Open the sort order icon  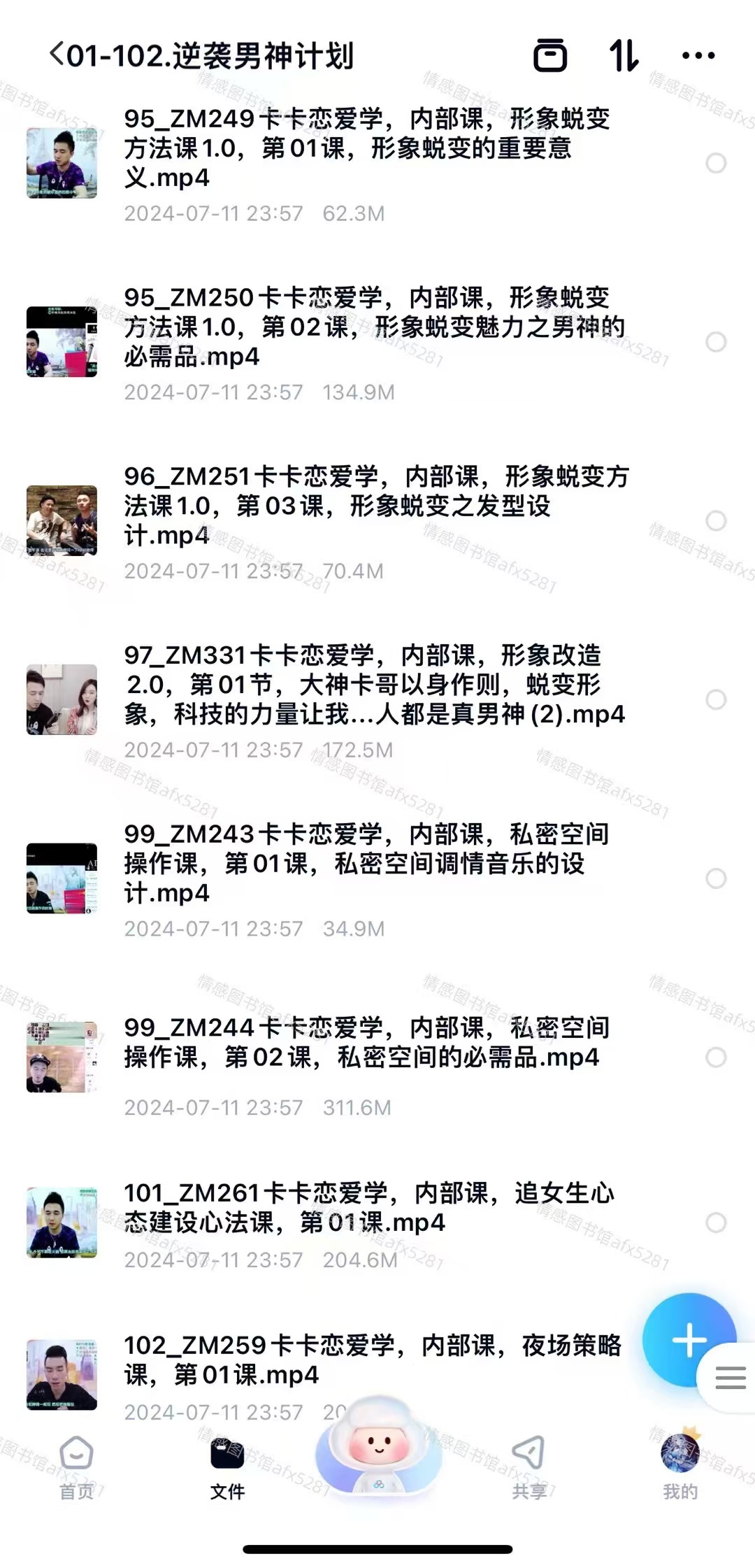click(x=624, y=55)
